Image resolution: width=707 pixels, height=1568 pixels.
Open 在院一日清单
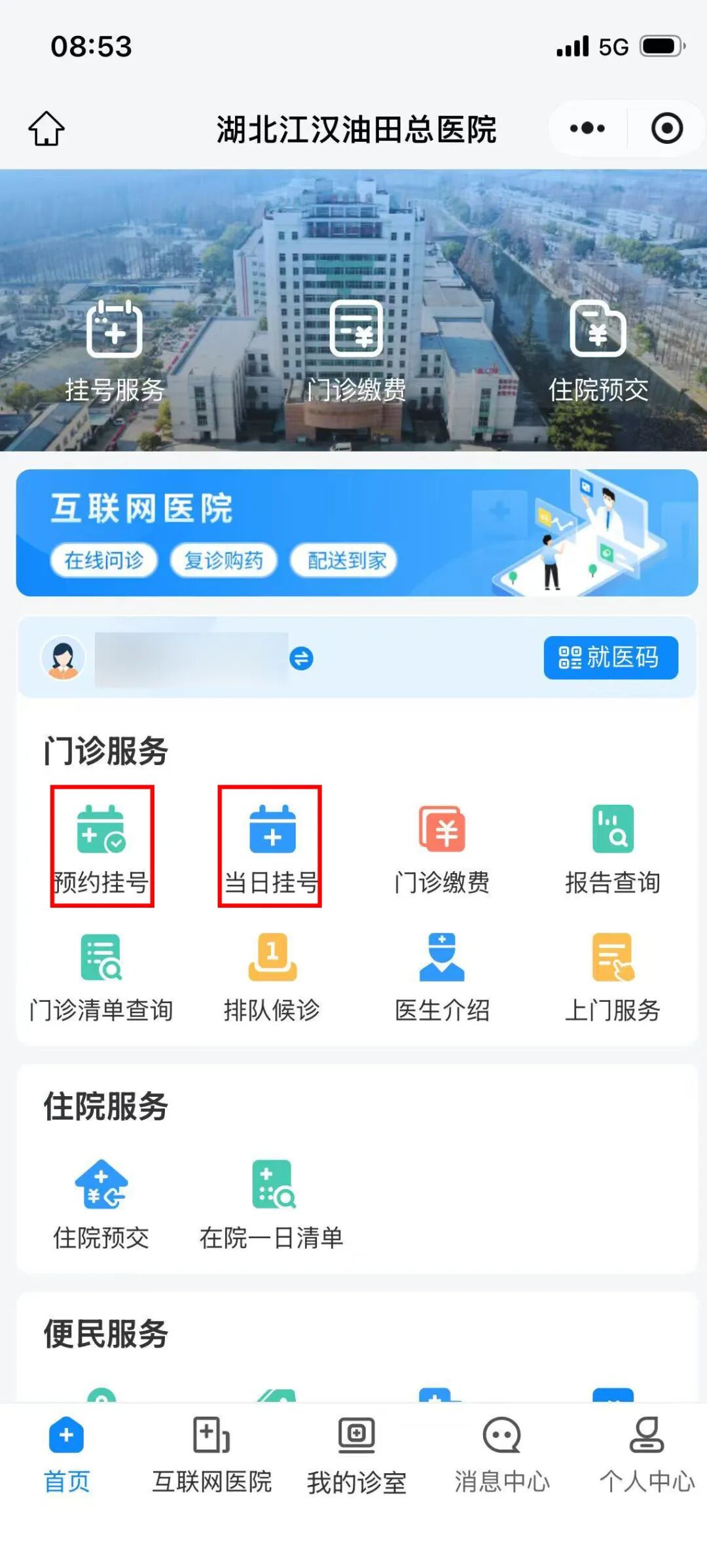tap(272, 1203)
